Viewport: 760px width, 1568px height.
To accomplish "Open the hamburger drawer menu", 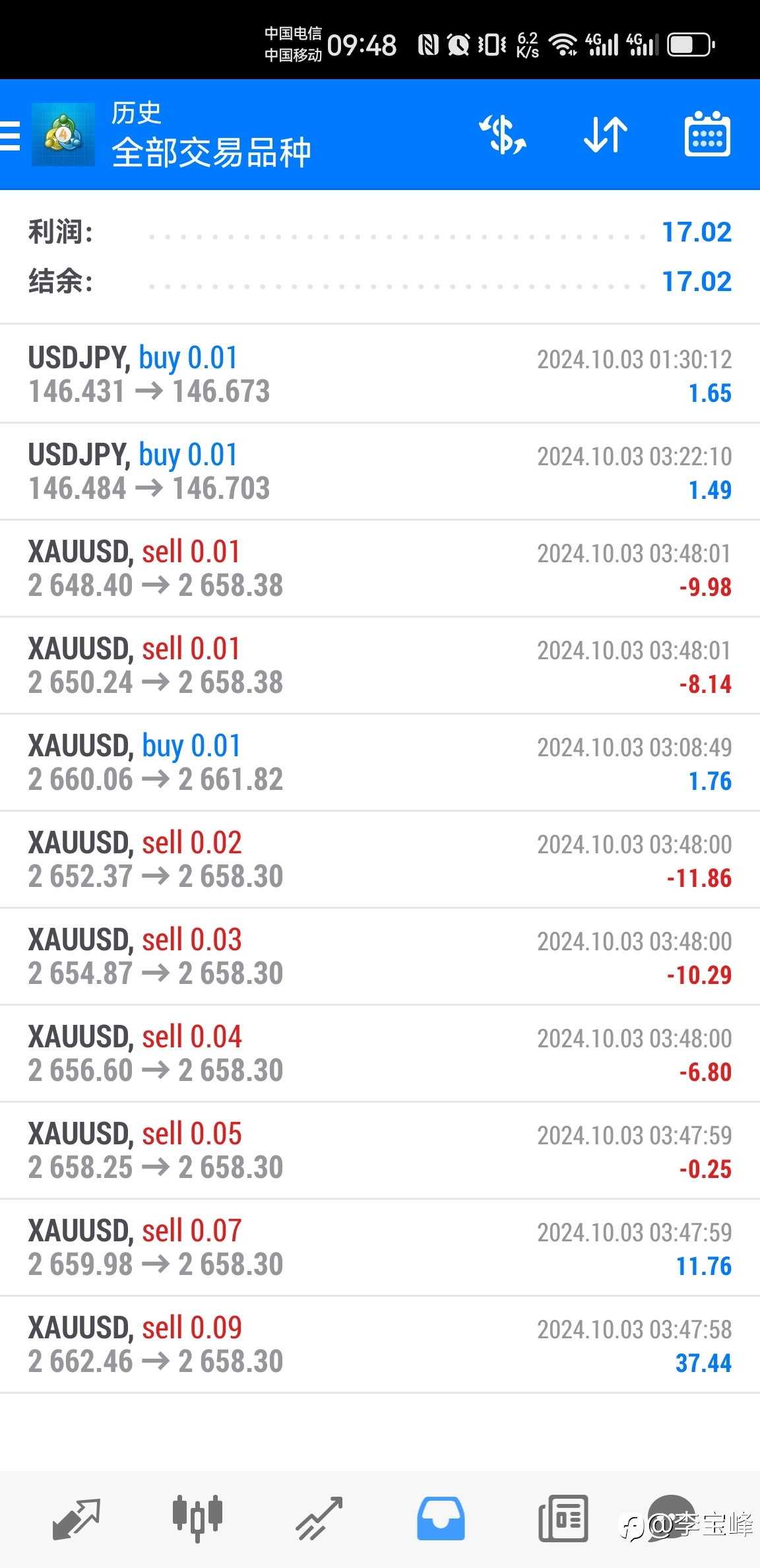I will tap(10, 135).
